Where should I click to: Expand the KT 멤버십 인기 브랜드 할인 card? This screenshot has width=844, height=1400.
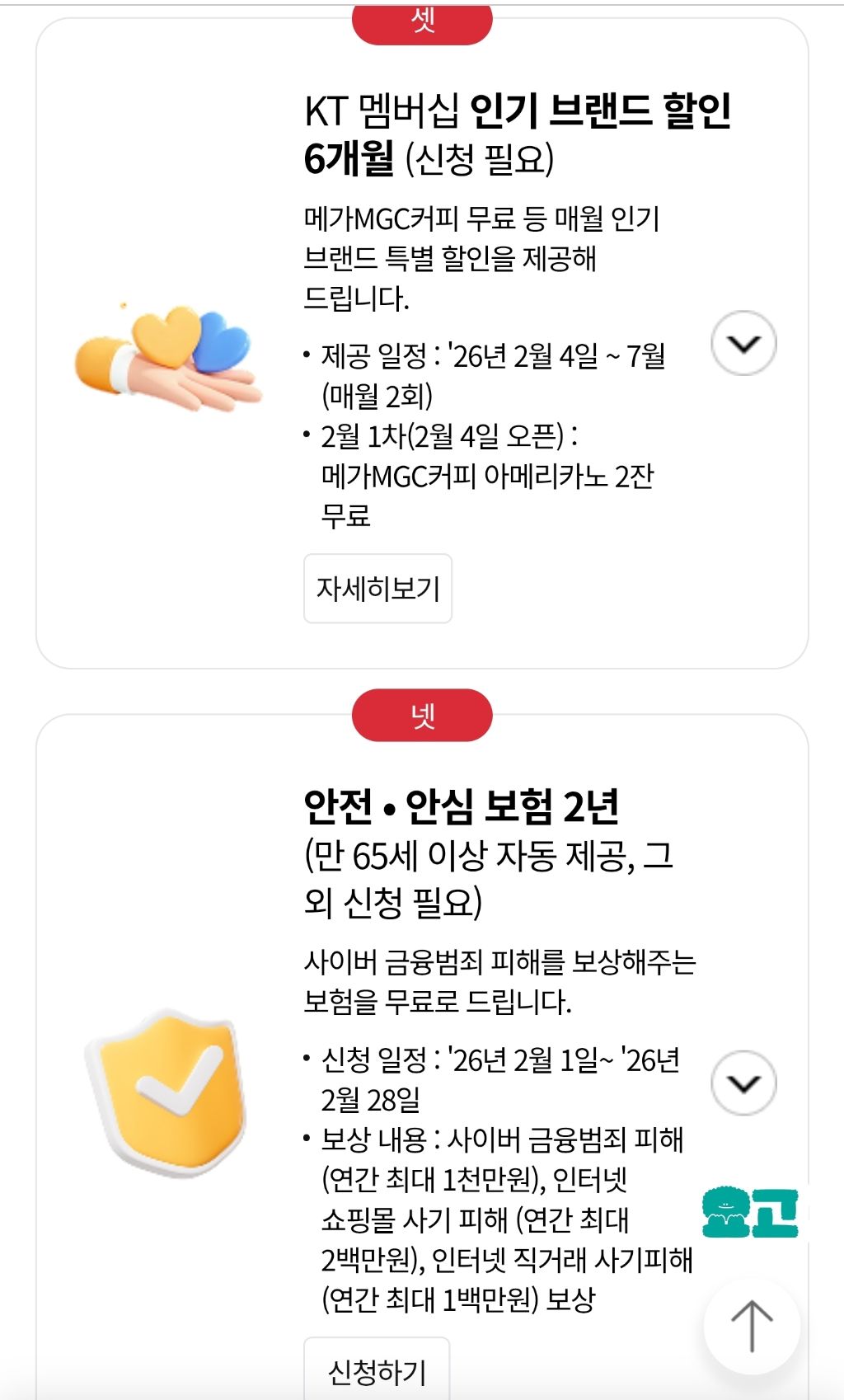[743, 343]
